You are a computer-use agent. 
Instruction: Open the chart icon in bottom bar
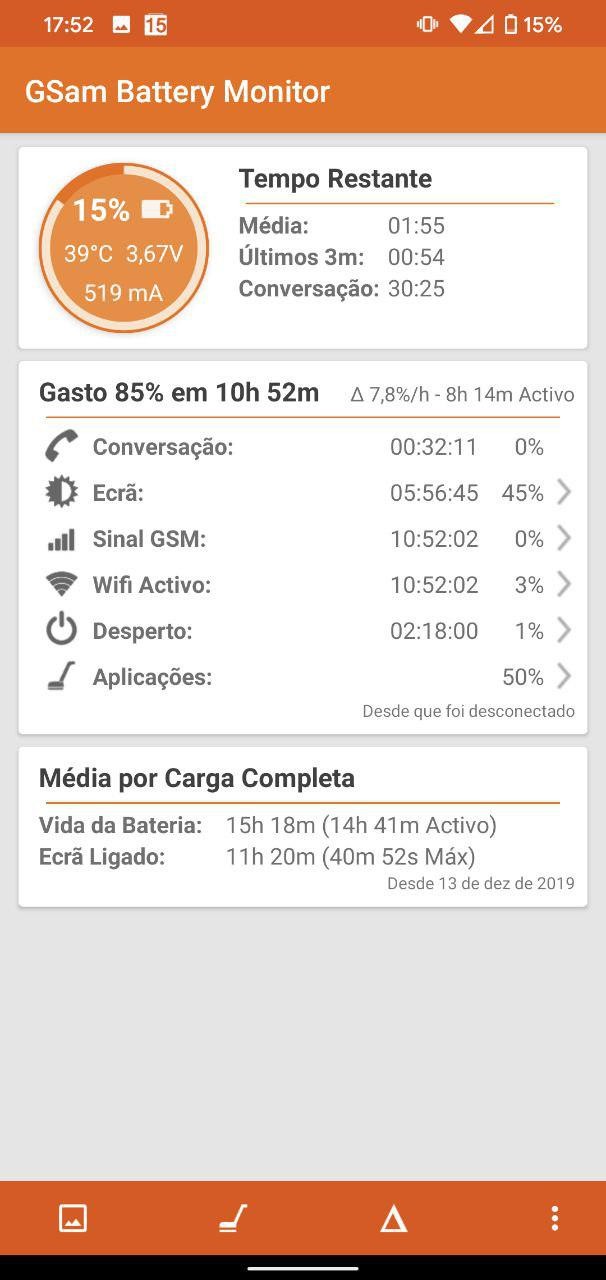(73, 1218)
